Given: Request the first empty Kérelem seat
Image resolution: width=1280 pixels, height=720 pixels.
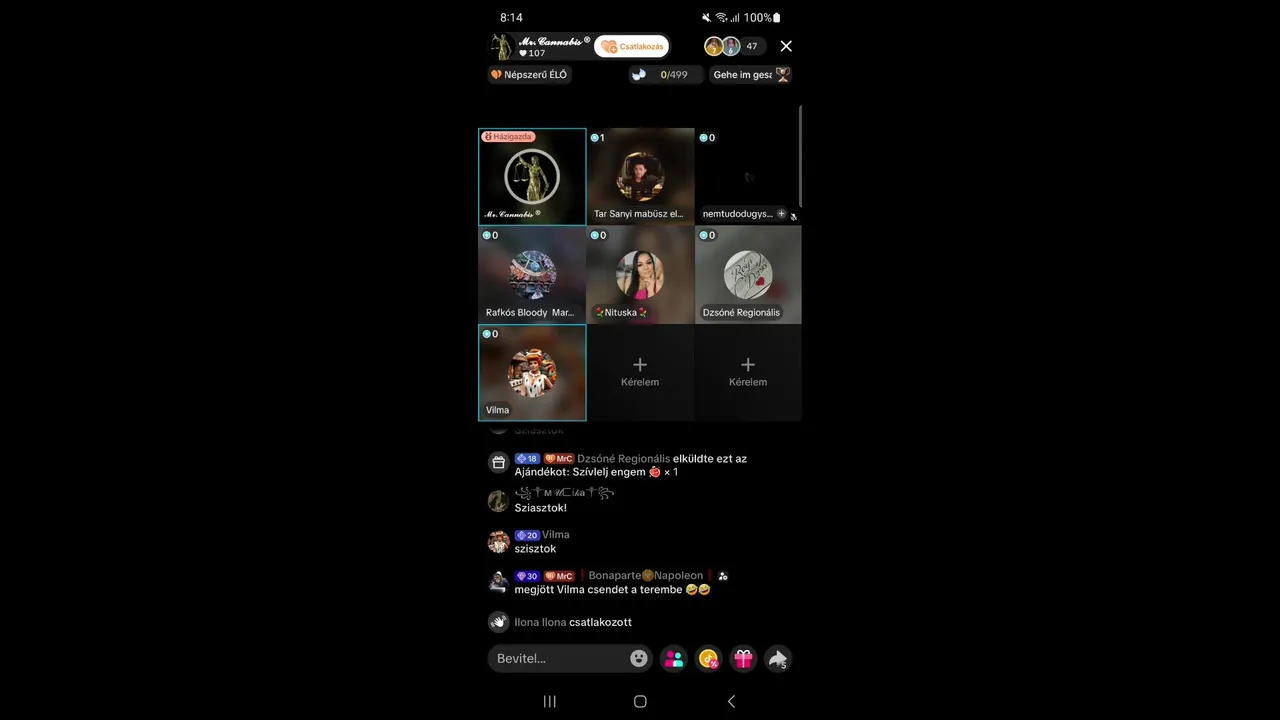Looking at the screenshot, I should point(640,372).
